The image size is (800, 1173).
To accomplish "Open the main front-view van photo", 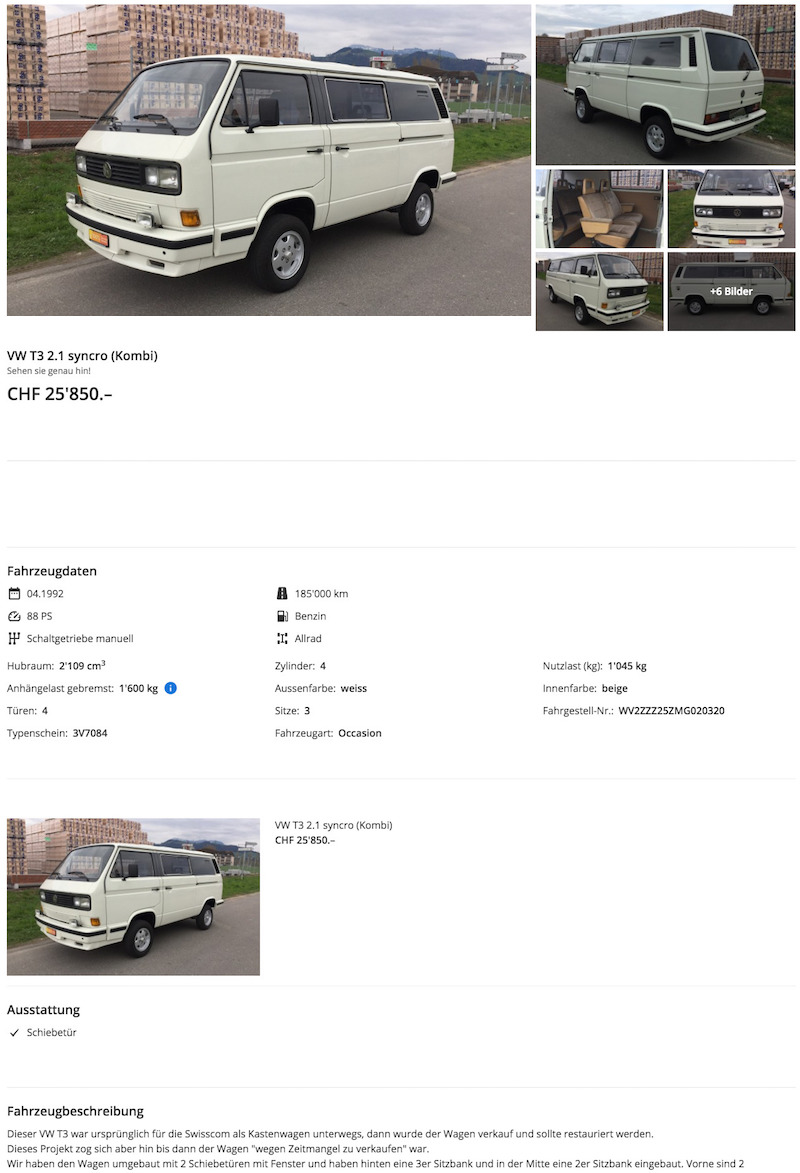I will coord(268,160).
